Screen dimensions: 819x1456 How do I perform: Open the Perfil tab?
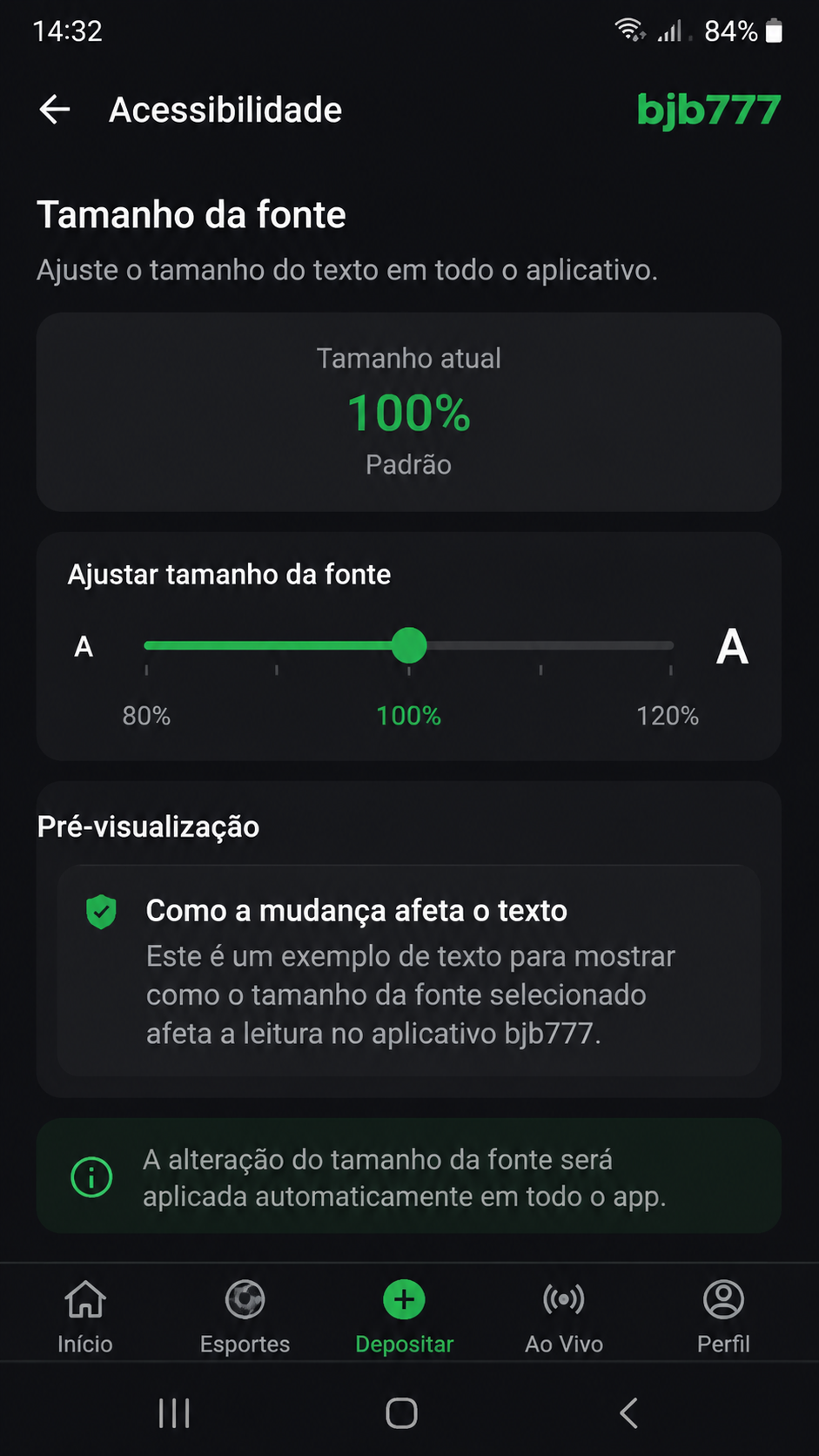(x=723, y=1316)
